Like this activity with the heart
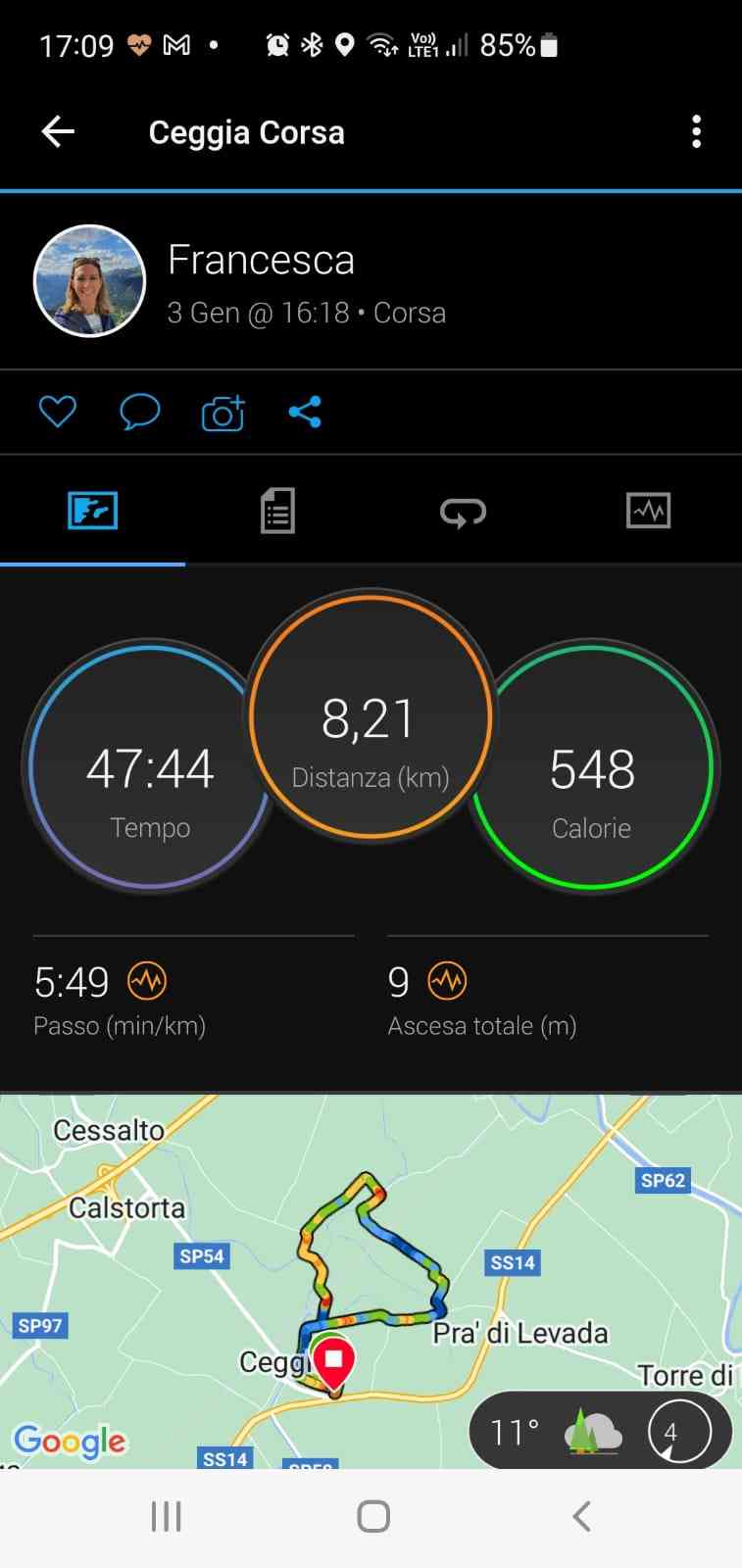Screen dimensions: 742x1568 point(58,412)
